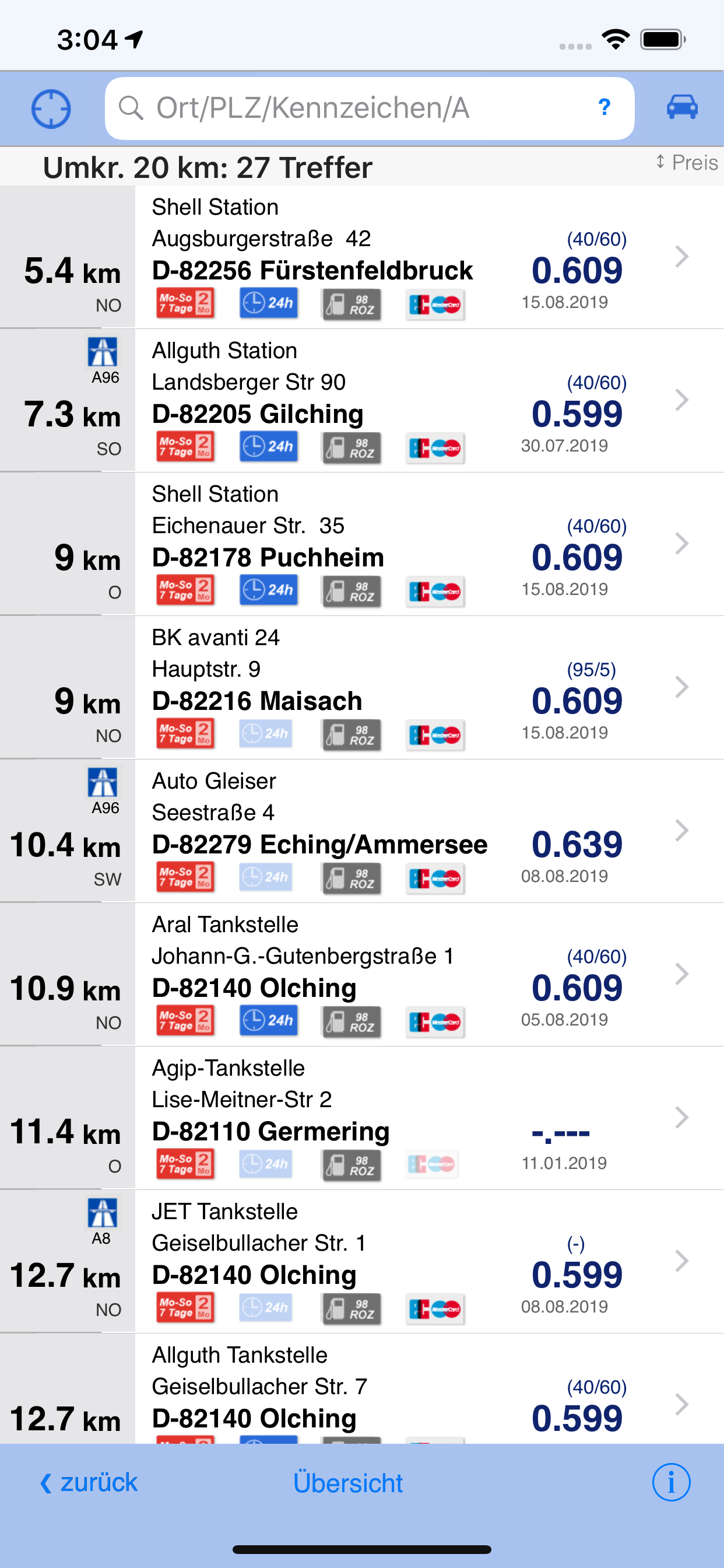Open the info icon in the bottom bar

[x=671, y=1483]
